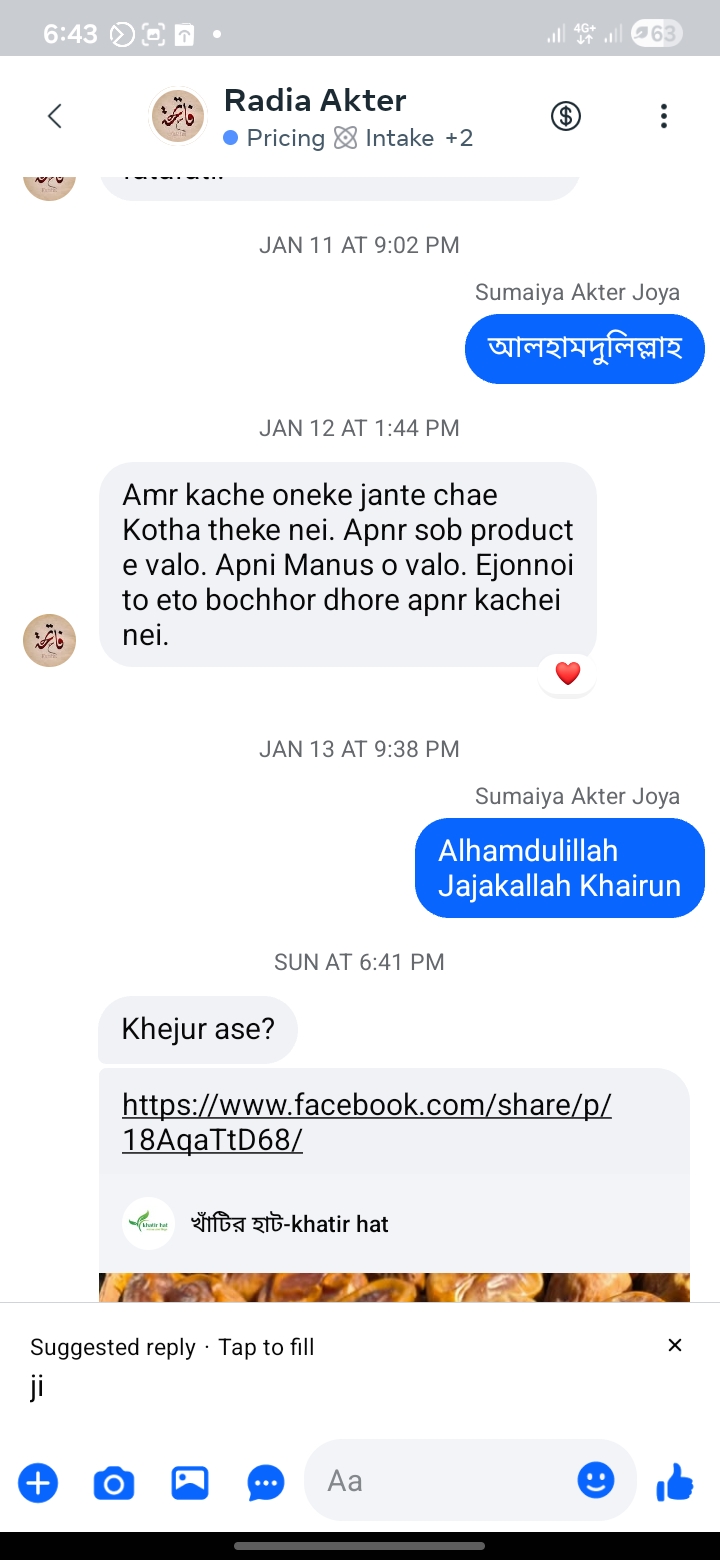This screenshot has height=1560, width=720.
Task: Open the facebook.com/share link
Action: tap(366, 1122)
